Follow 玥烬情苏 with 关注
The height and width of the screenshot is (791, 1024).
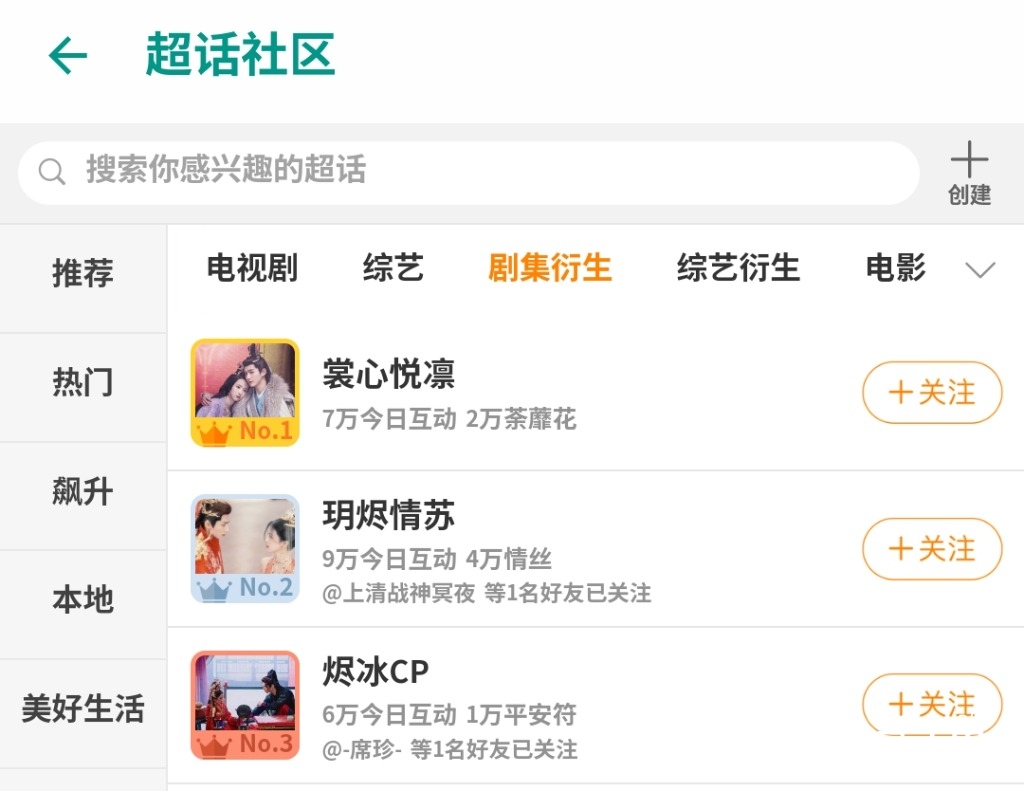(932, 549)
